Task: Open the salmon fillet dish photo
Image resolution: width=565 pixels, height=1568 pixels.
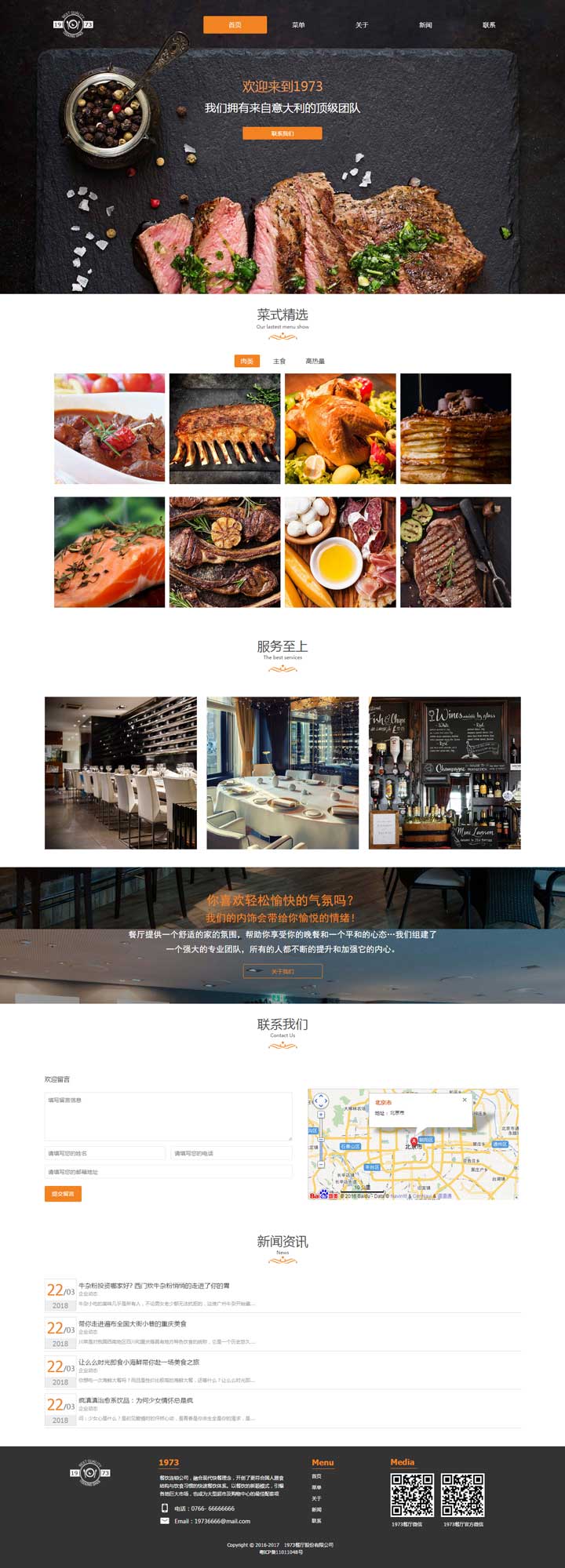Action: pyautogui.click(x=109, y=551)
